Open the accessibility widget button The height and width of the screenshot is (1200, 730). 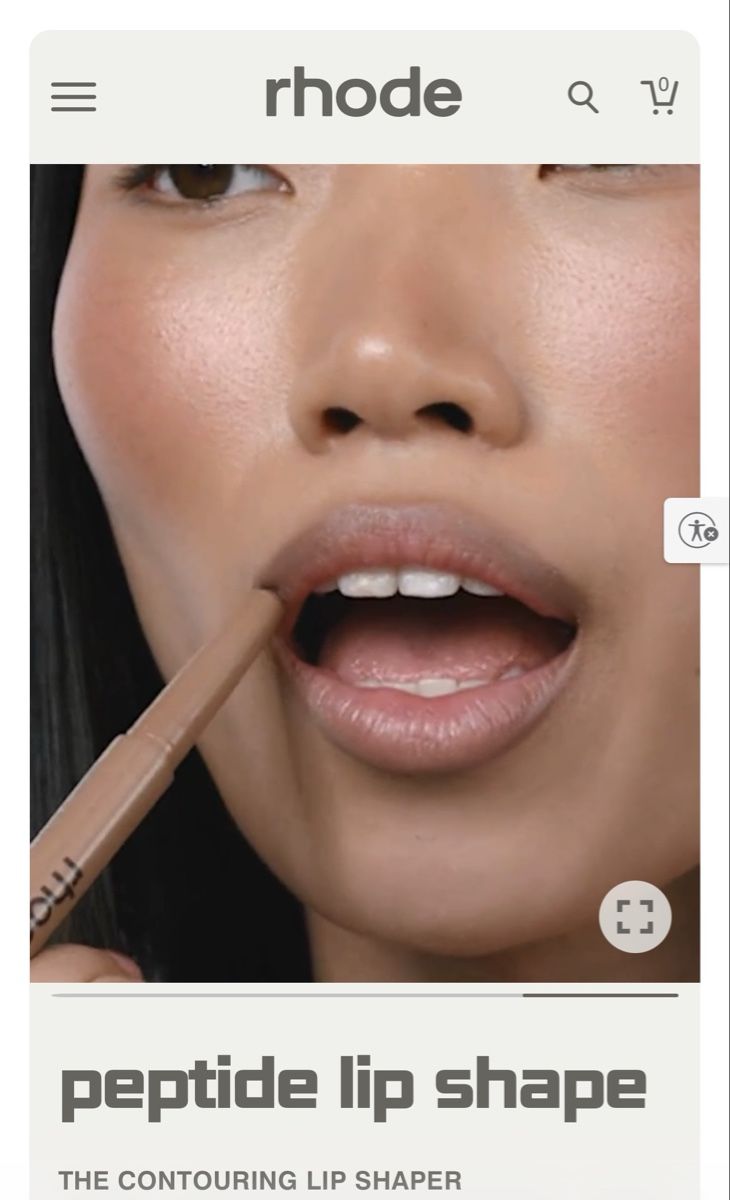[697, 530]
